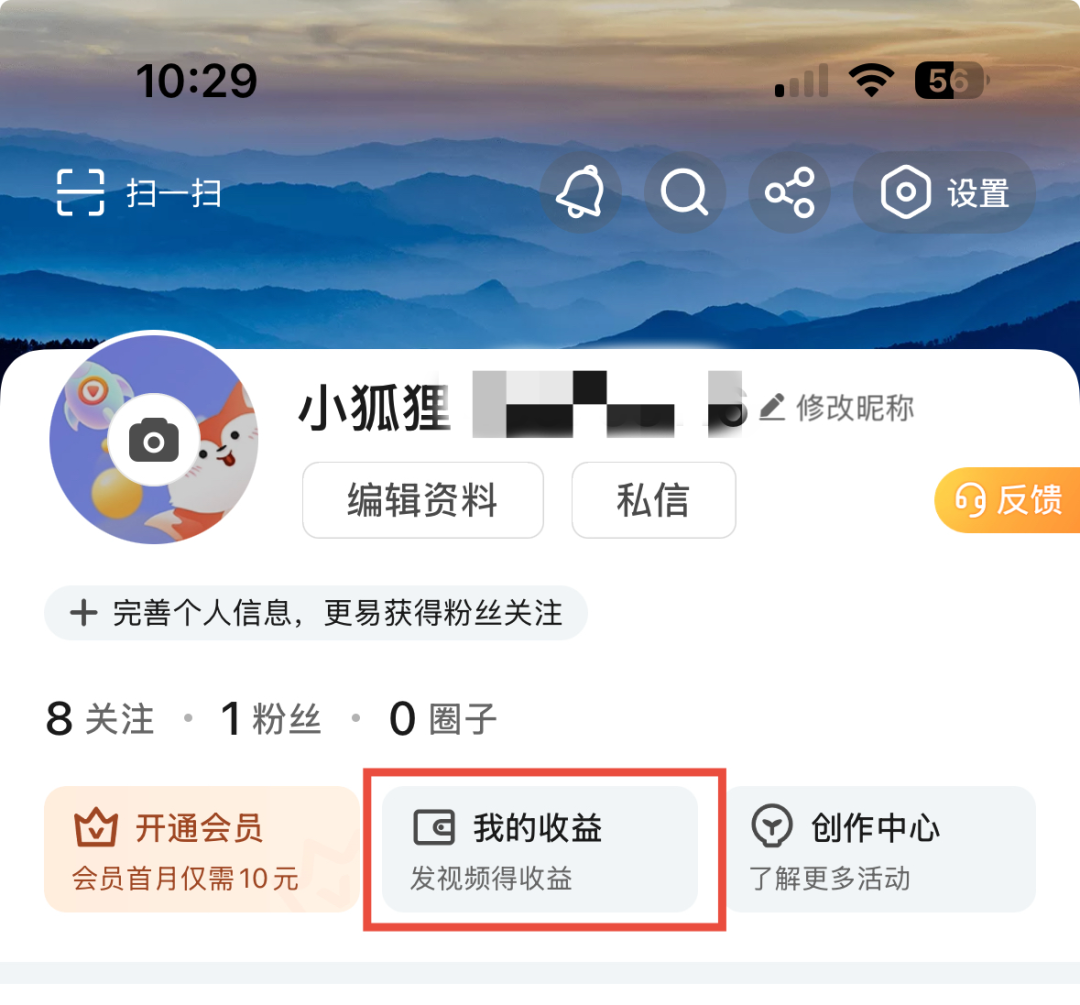Open the 创作中心 creator center card
This screenshot has height=1005, width=1080.
[x=878, y=849]
